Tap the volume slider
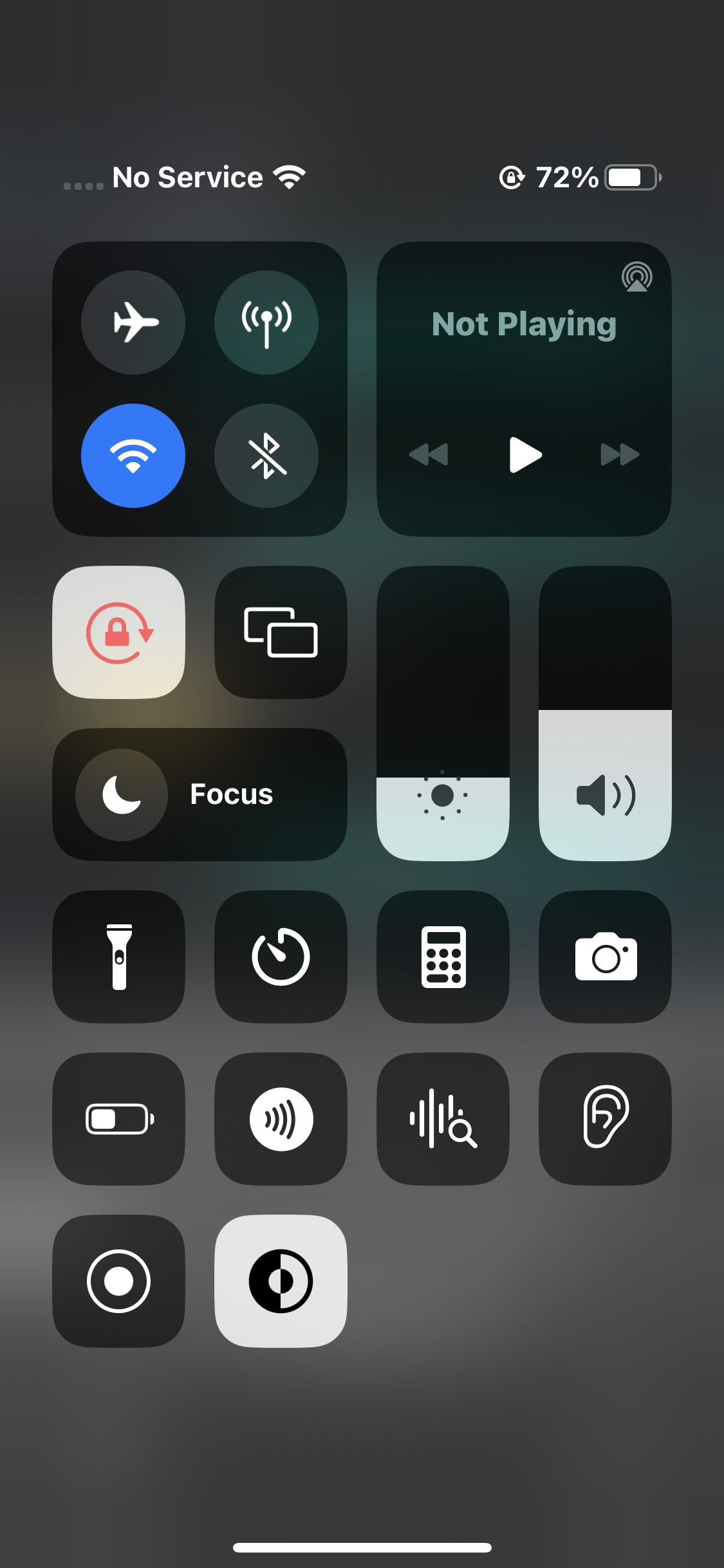This screenshot has width=724, height=1568. [606, 713]
